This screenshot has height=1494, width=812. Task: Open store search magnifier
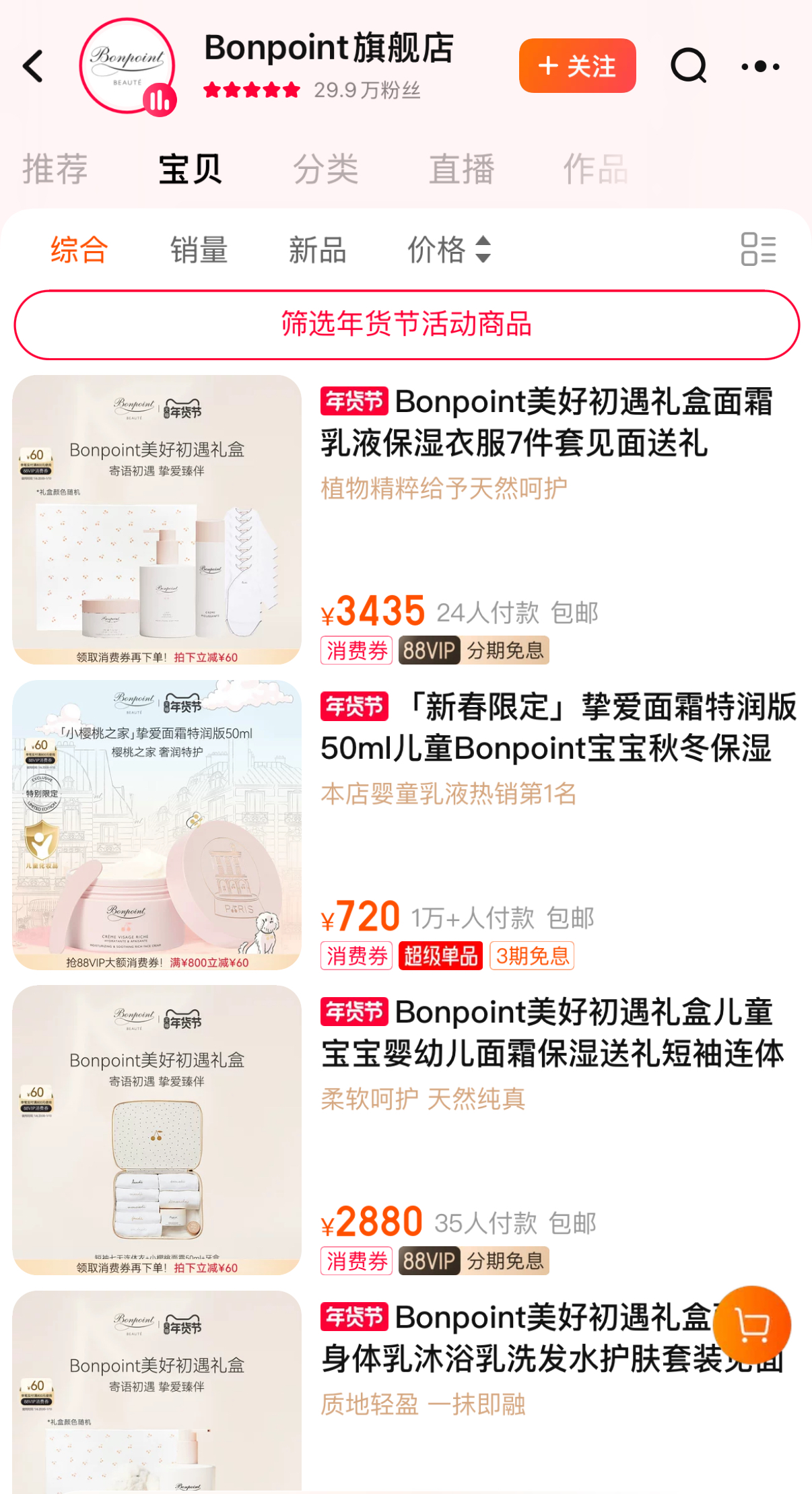(x=688, y=66)
